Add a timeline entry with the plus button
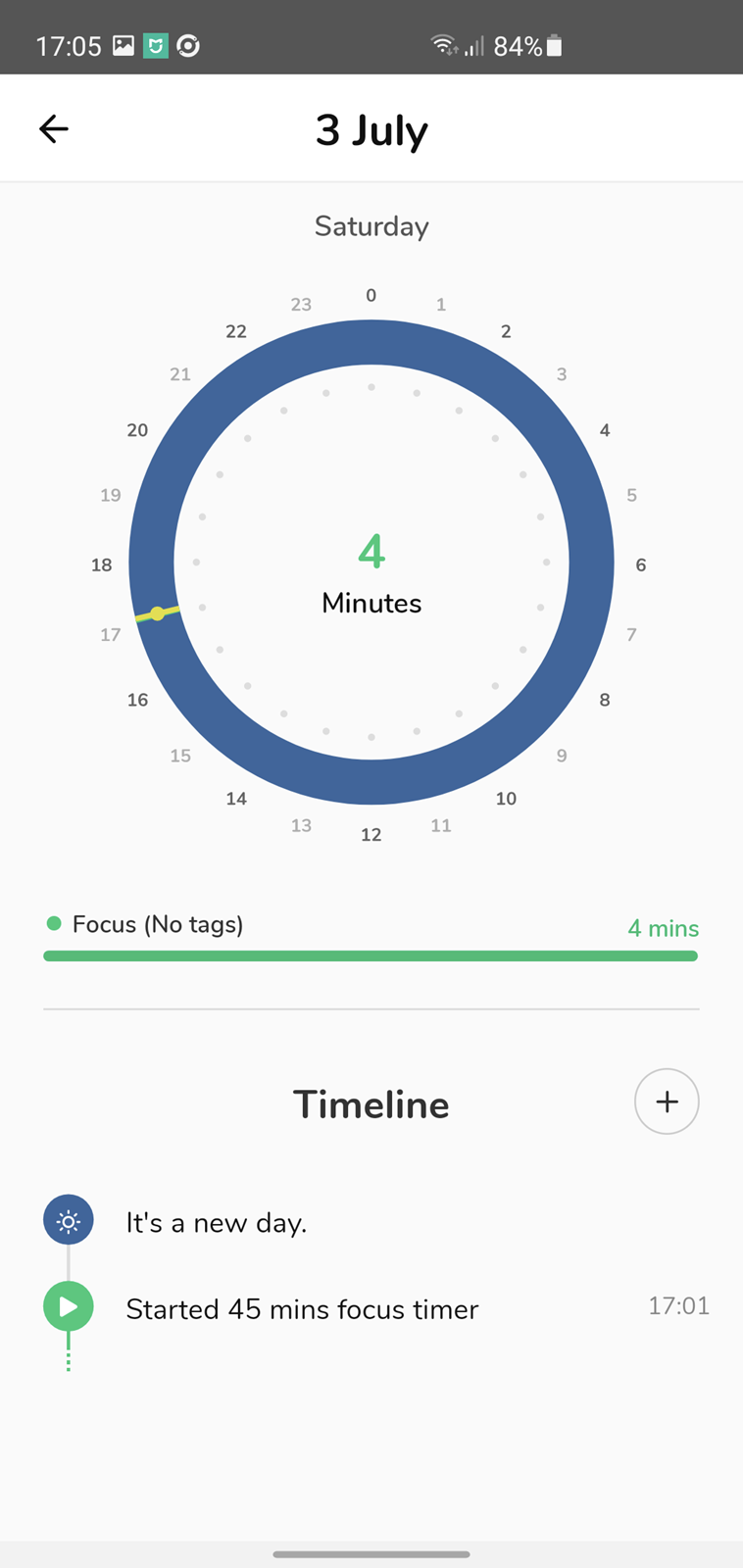 pyautogui.click(x=667, y=1102)
